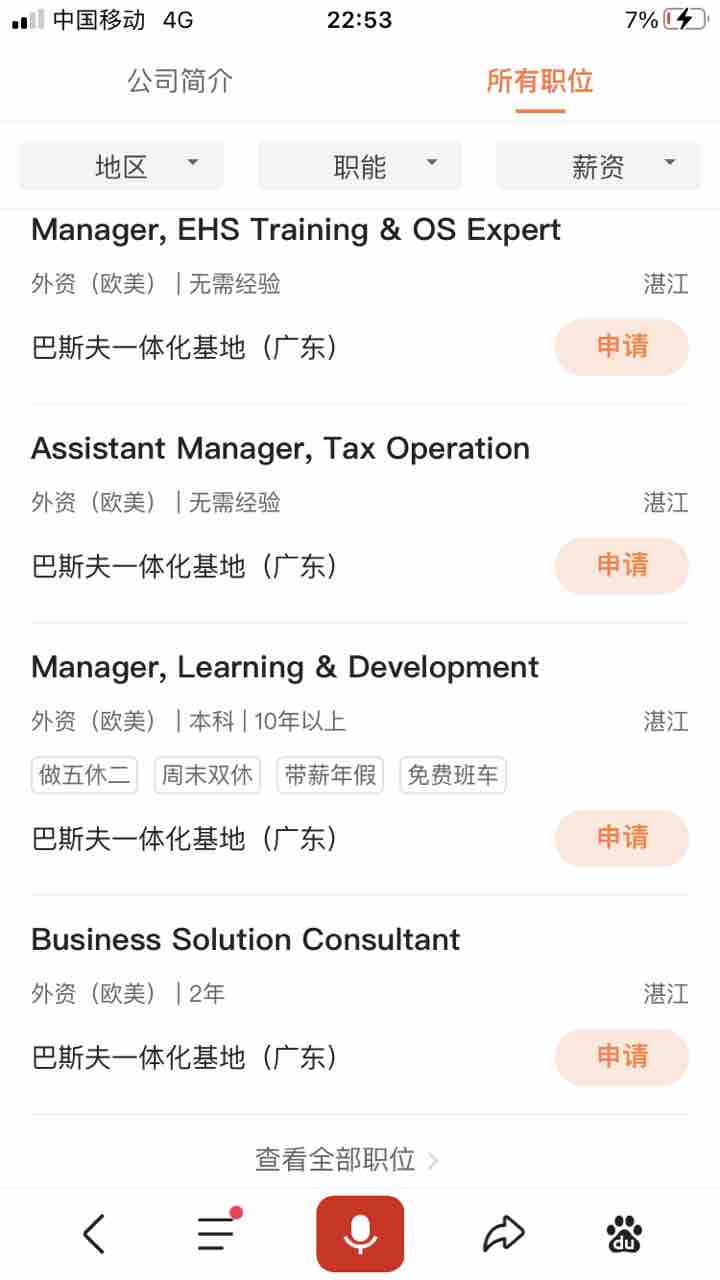
Task: Open the Manager, Learning & Development job details
Action: pos(285,667)
